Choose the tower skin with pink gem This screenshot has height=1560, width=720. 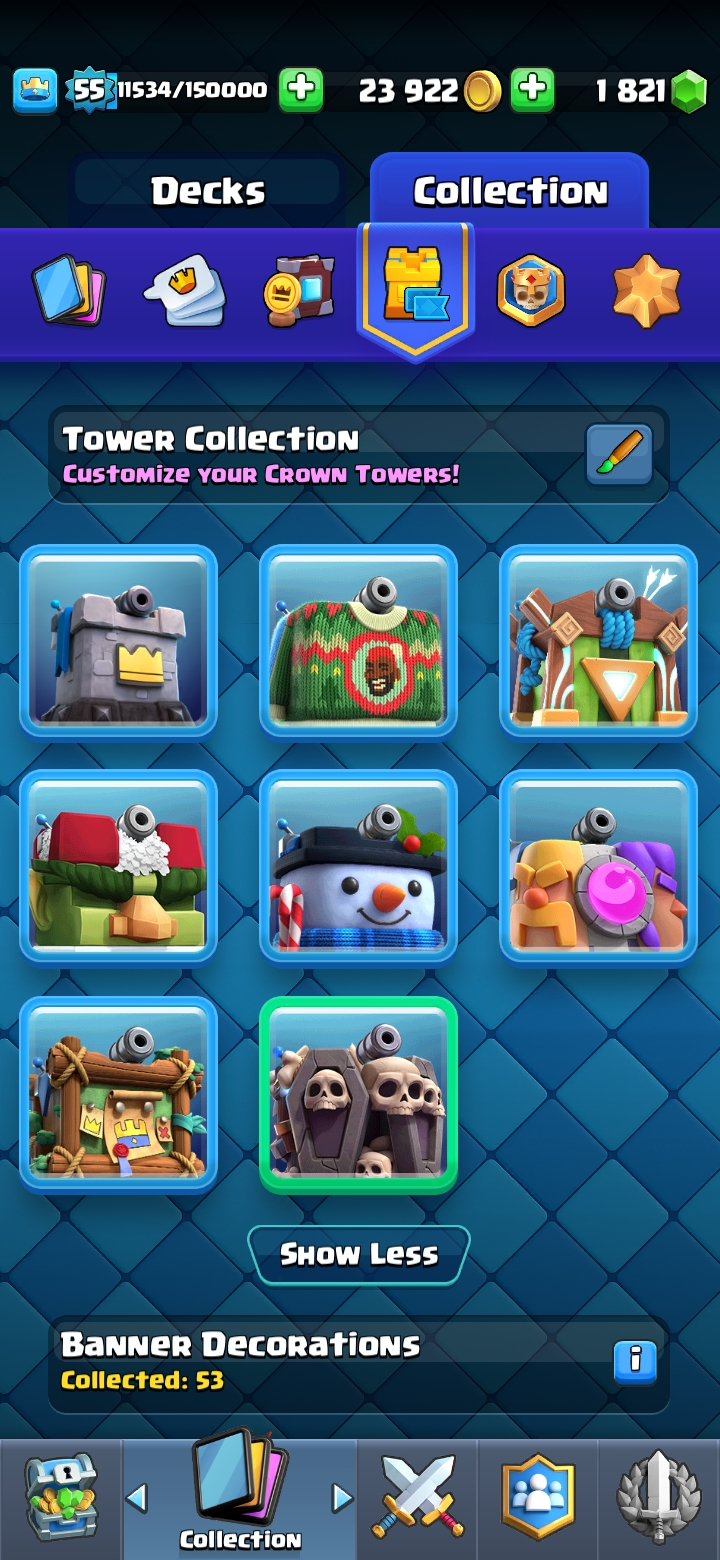598,866
